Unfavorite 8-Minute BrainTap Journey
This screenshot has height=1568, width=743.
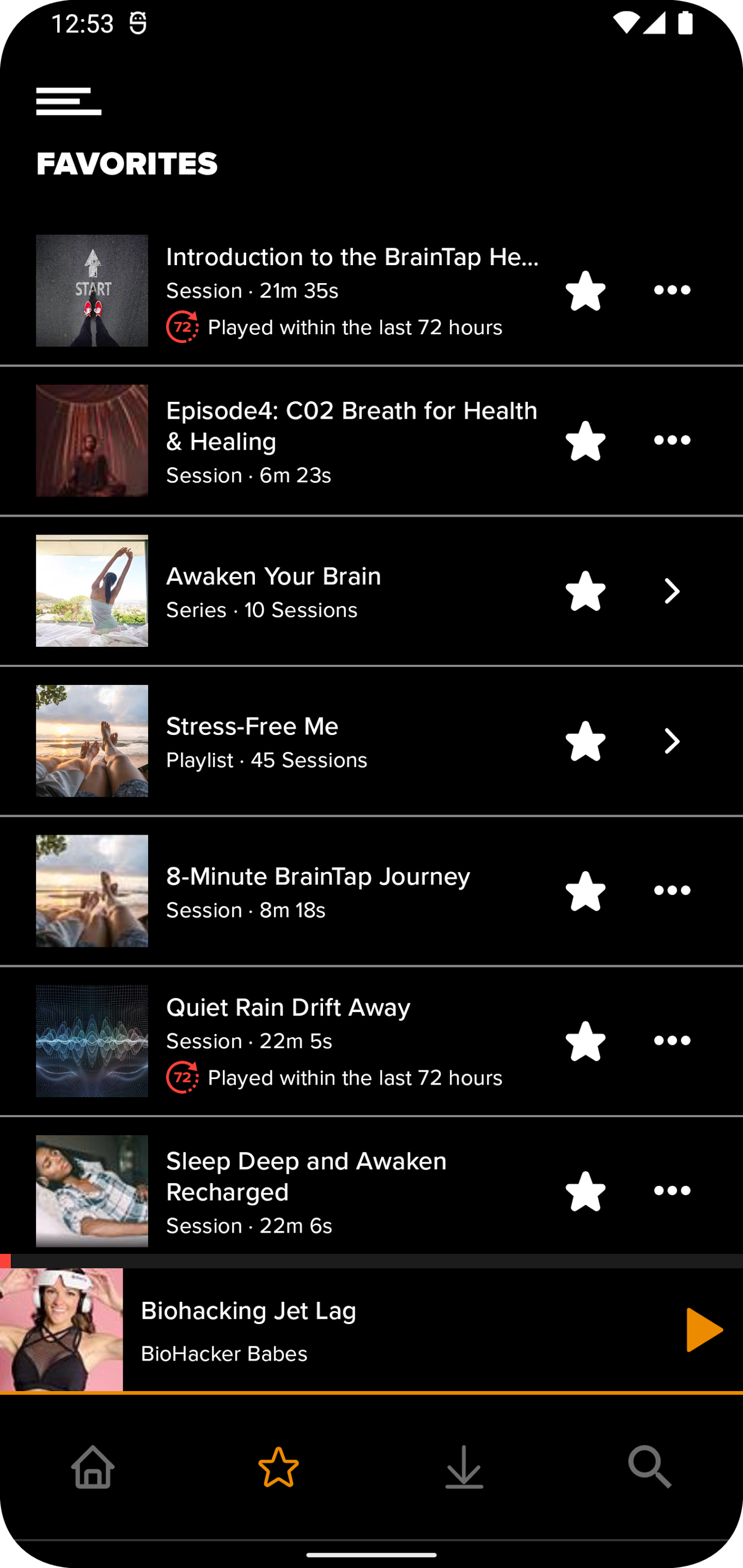click(x=584, y=891)
